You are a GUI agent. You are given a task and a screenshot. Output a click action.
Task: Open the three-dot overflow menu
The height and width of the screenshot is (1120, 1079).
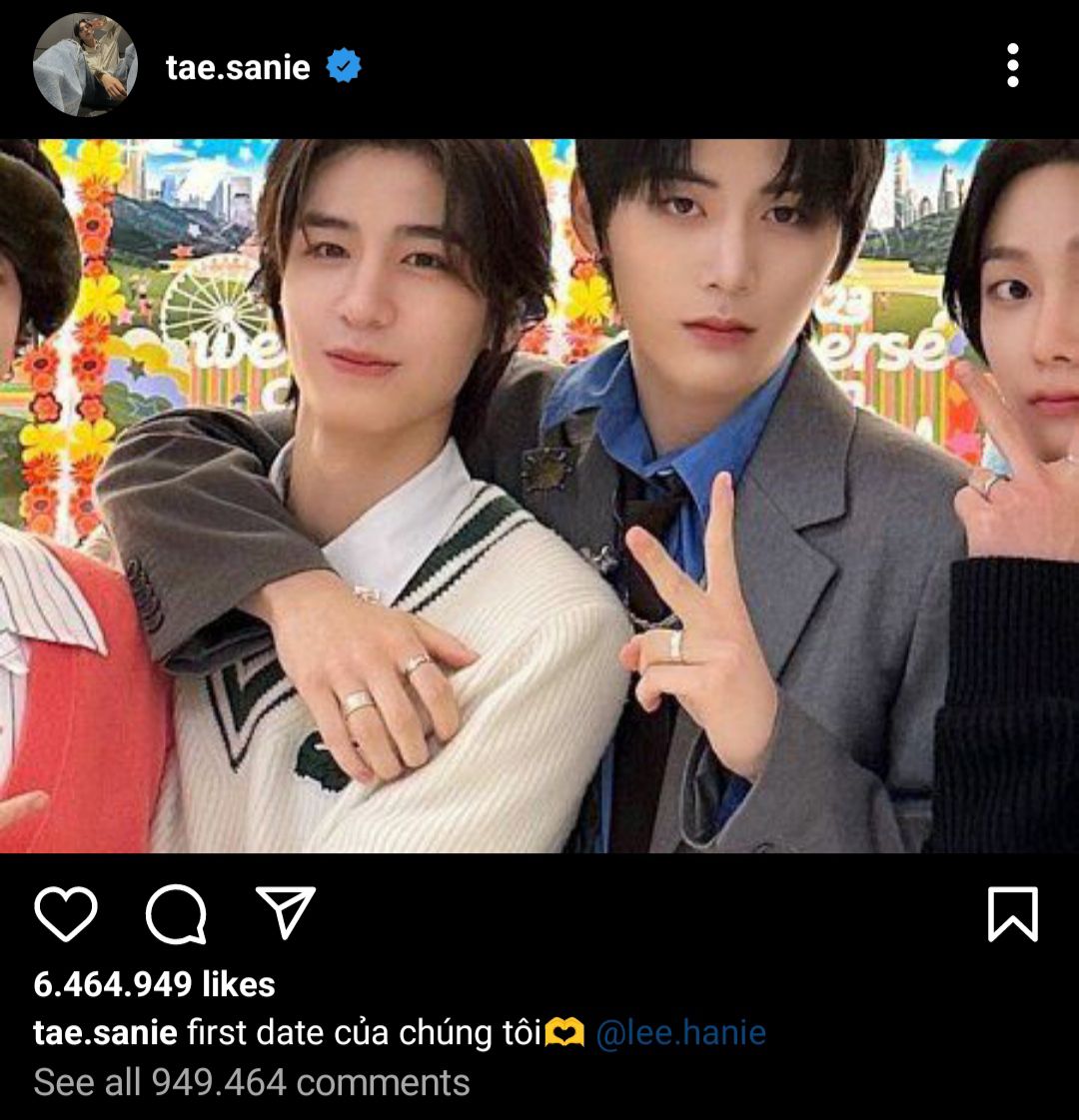(1012, 66)
